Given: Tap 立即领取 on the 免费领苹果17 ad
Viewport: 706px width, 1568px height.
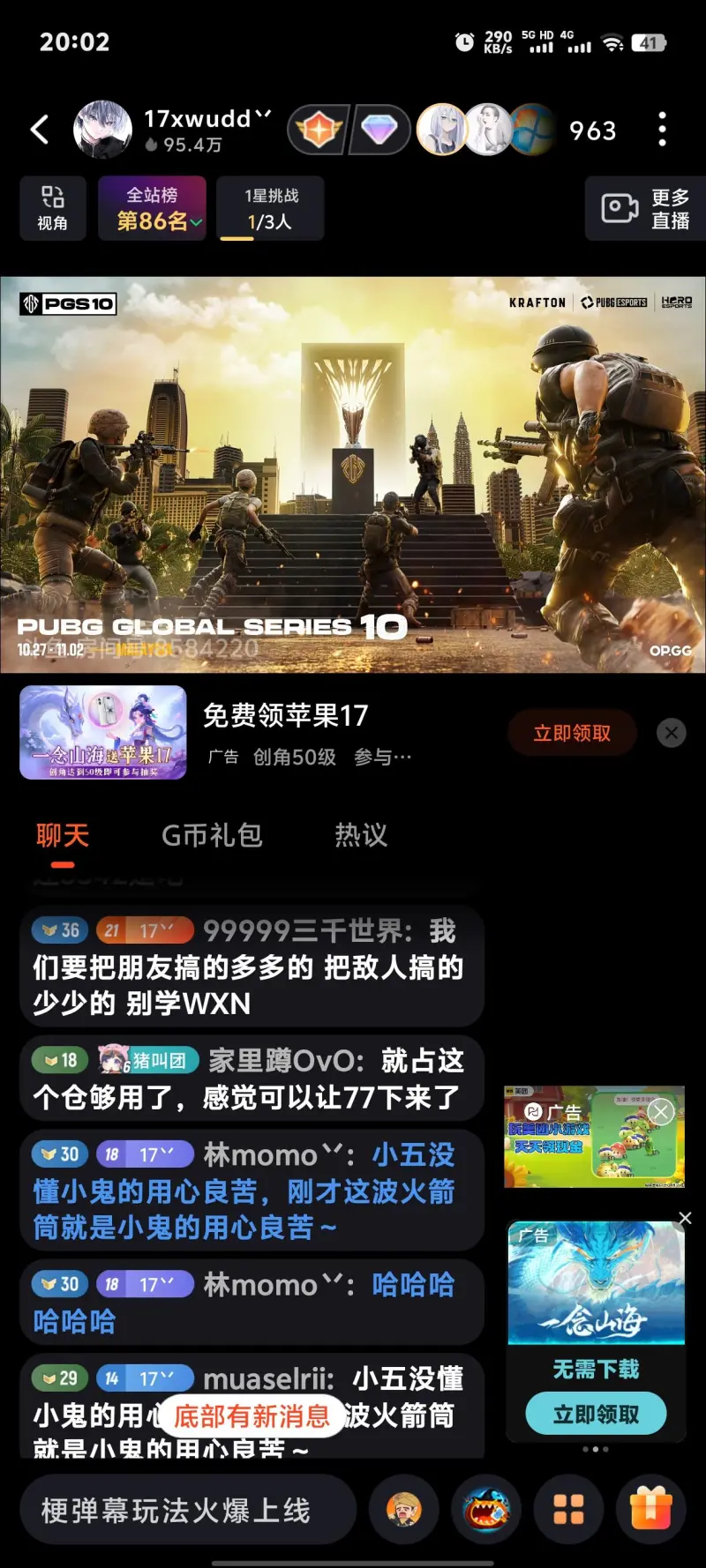Looking at the screenshot, I should pos(572,733).
